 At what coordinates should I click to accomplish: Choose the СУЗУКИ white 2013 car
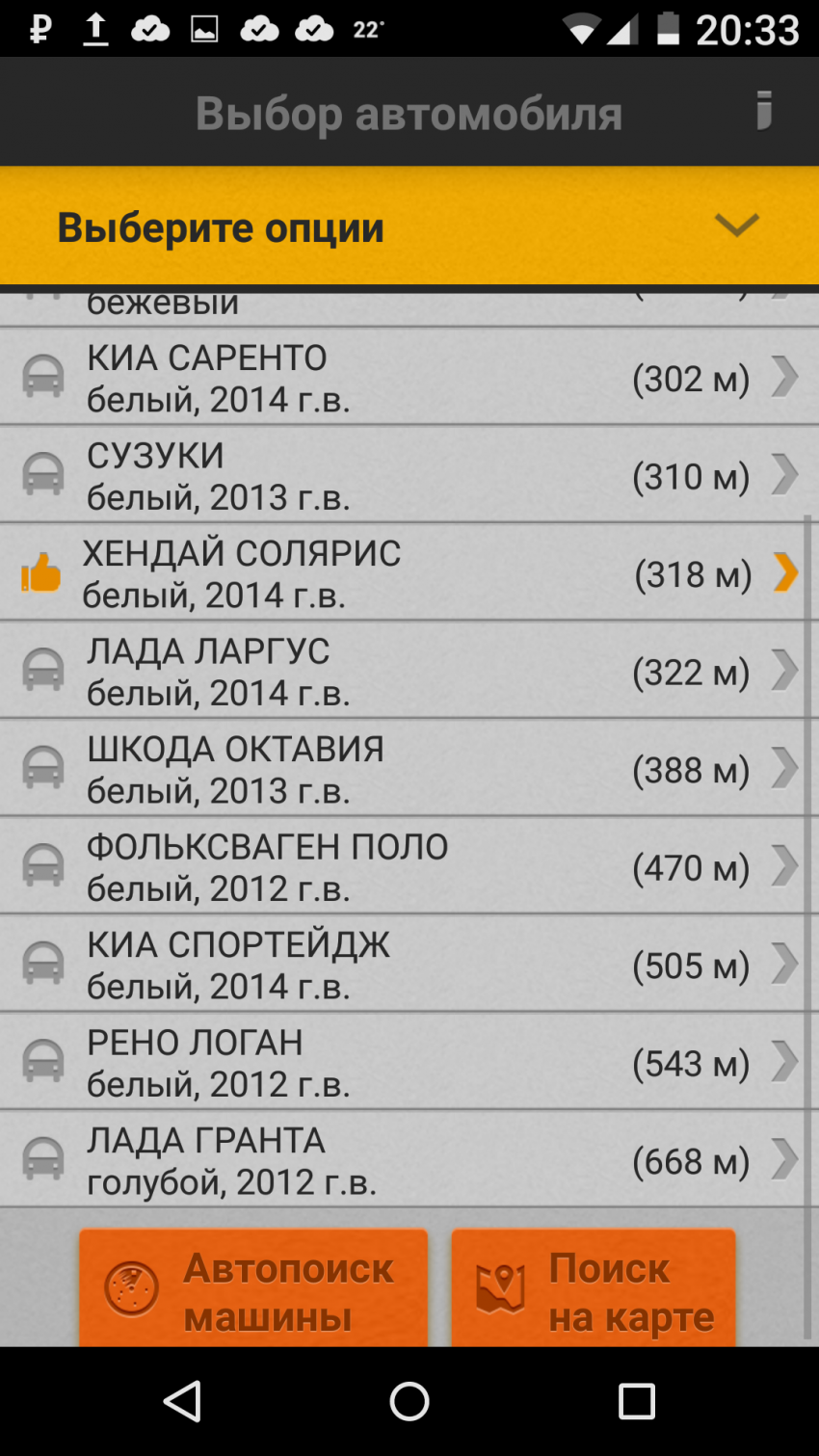point(405,476)
